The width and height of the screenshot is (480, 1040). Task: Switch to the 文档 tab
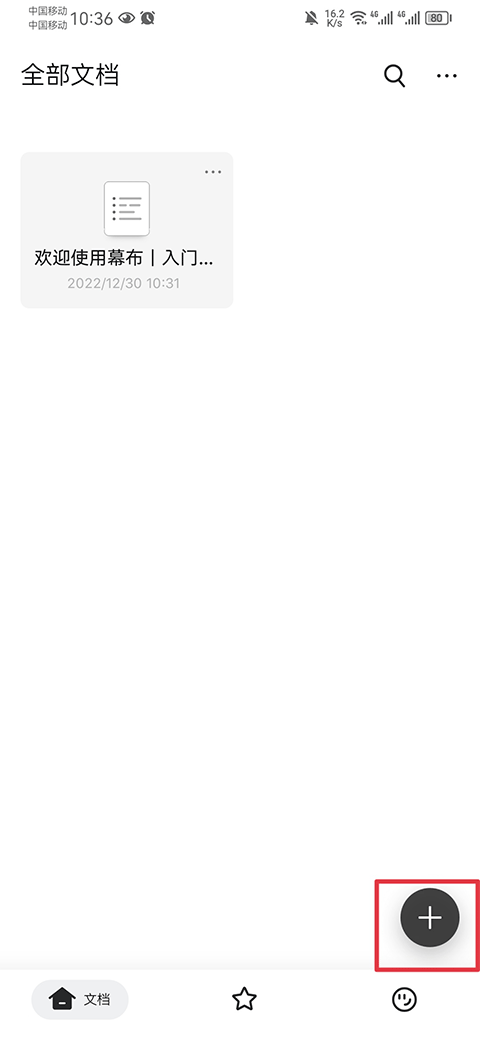click(x=80, y=1000)
